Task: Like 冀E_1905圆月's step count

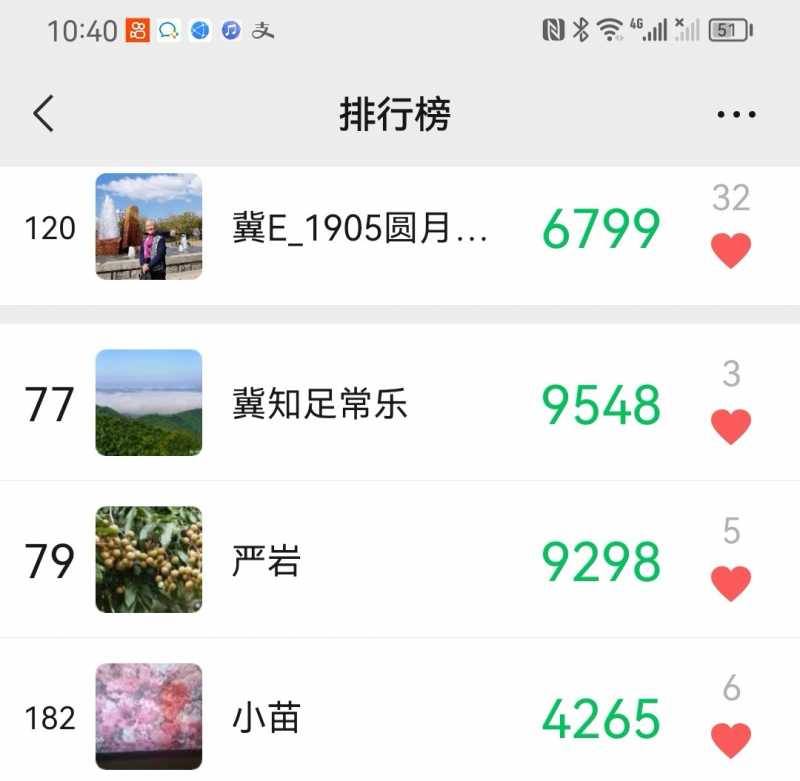Action: point(731,250)
